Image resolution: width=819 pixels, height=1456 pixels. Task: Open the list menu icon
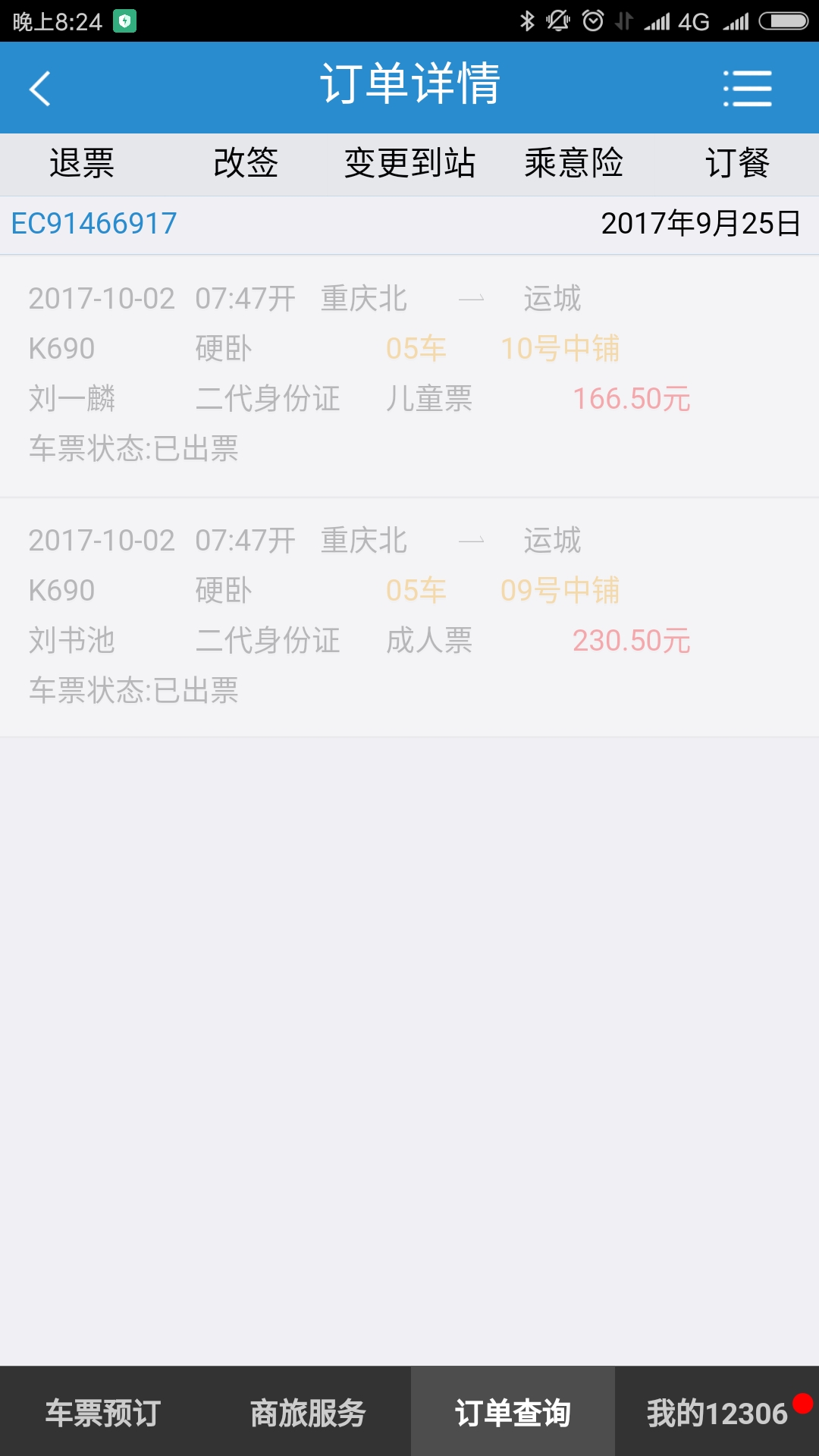tap(747, 89)
